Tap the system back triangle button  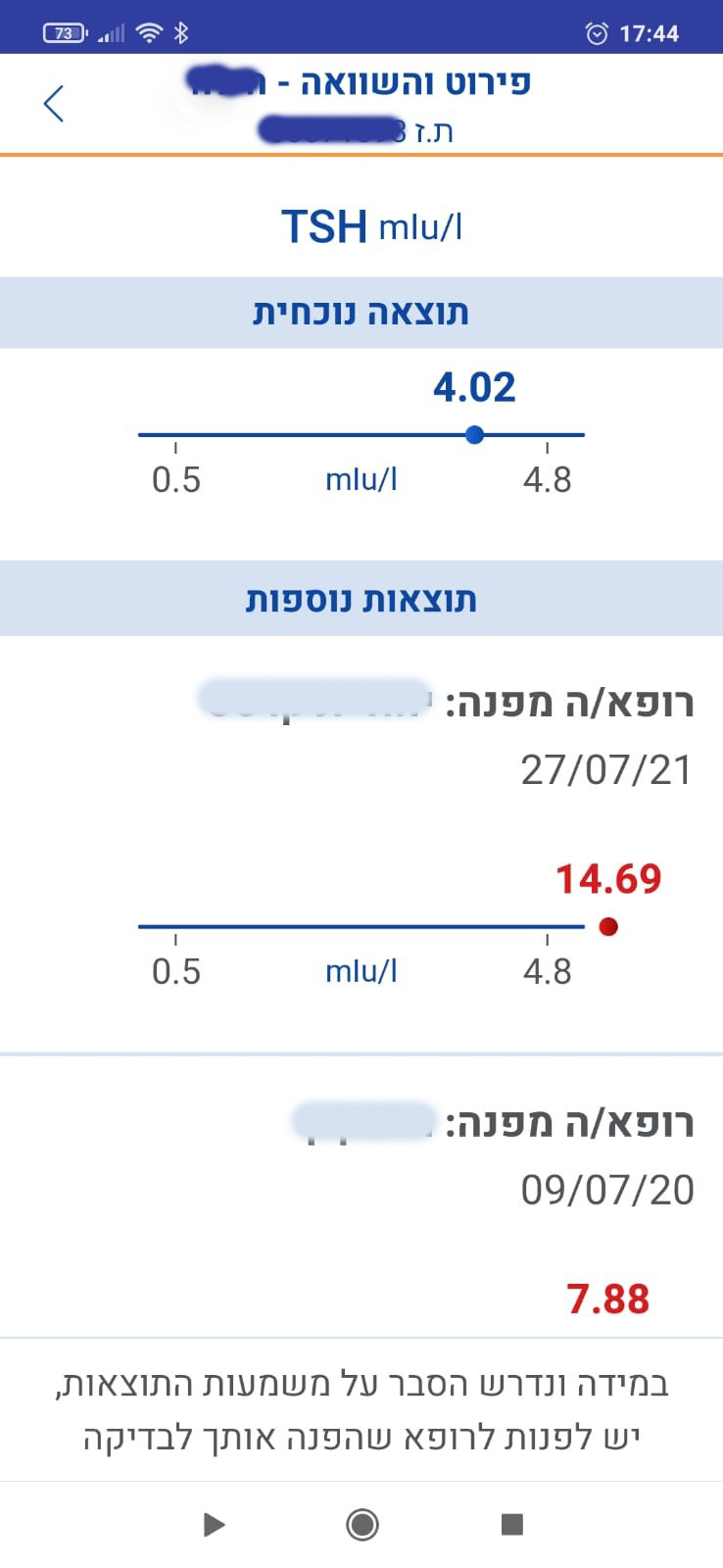(x=214, y=1524)
